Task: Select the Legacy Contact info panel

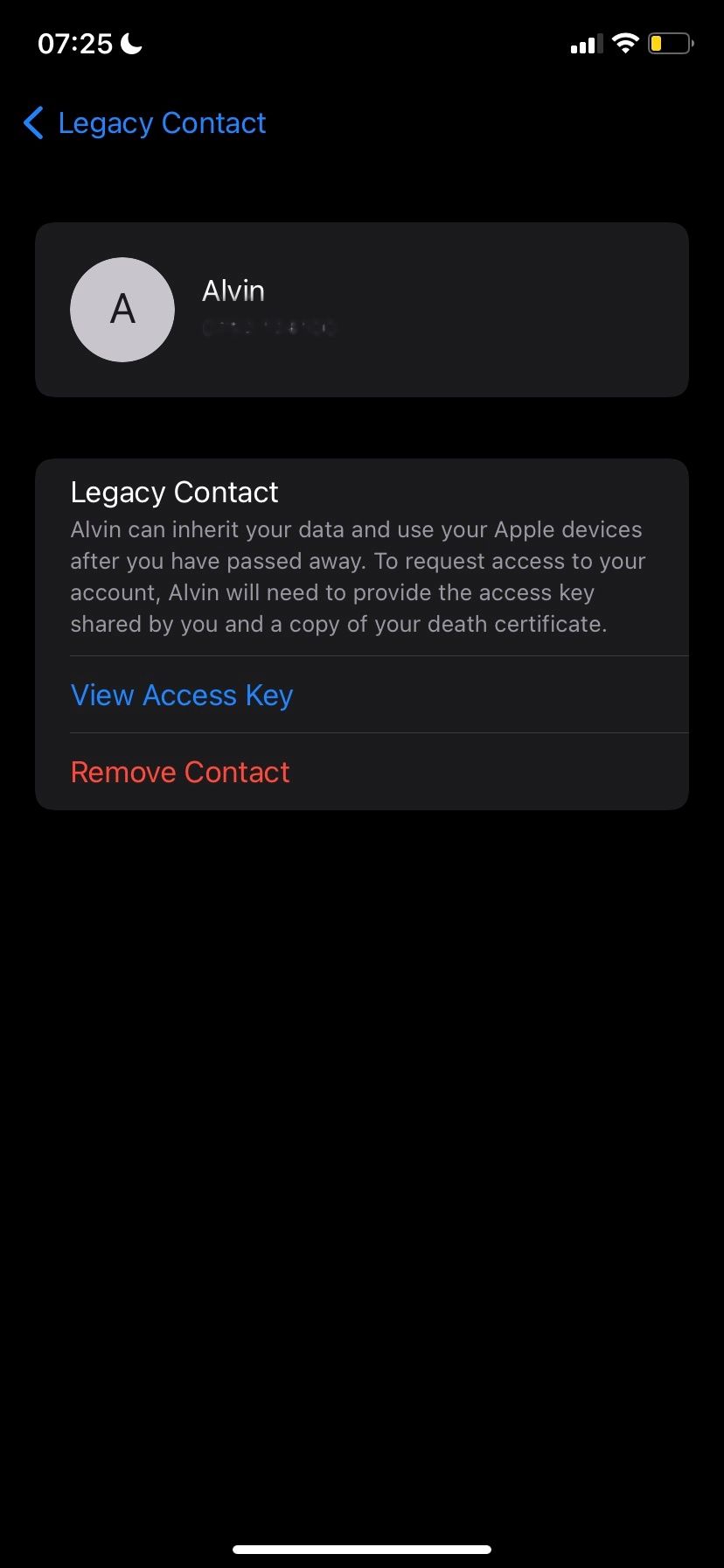Action: (362, 632)
